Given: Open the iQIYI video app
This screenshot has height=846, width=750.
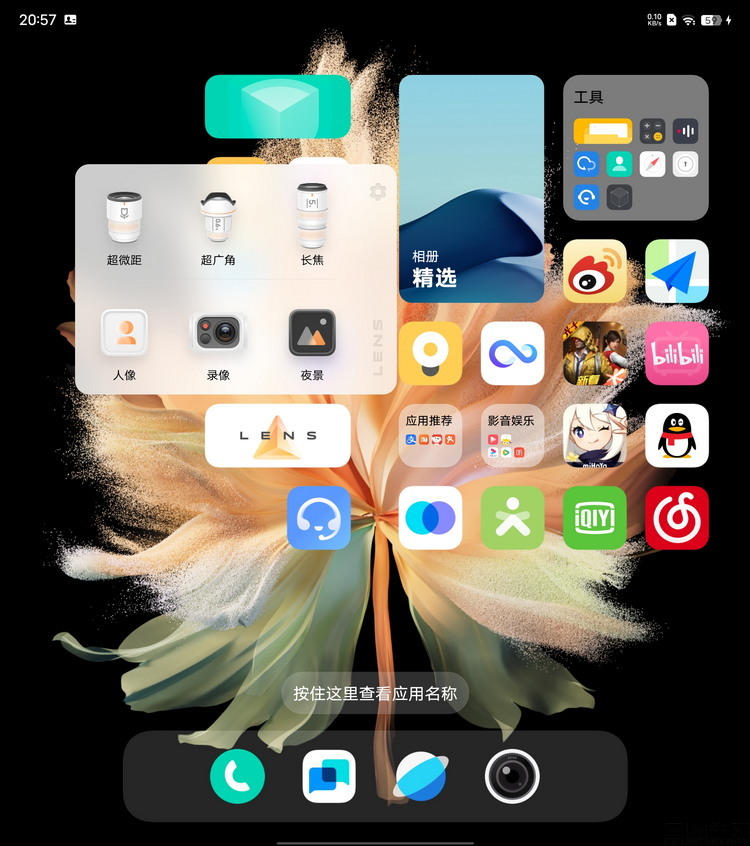Looking at the screenshot, I should coord(594,518).
